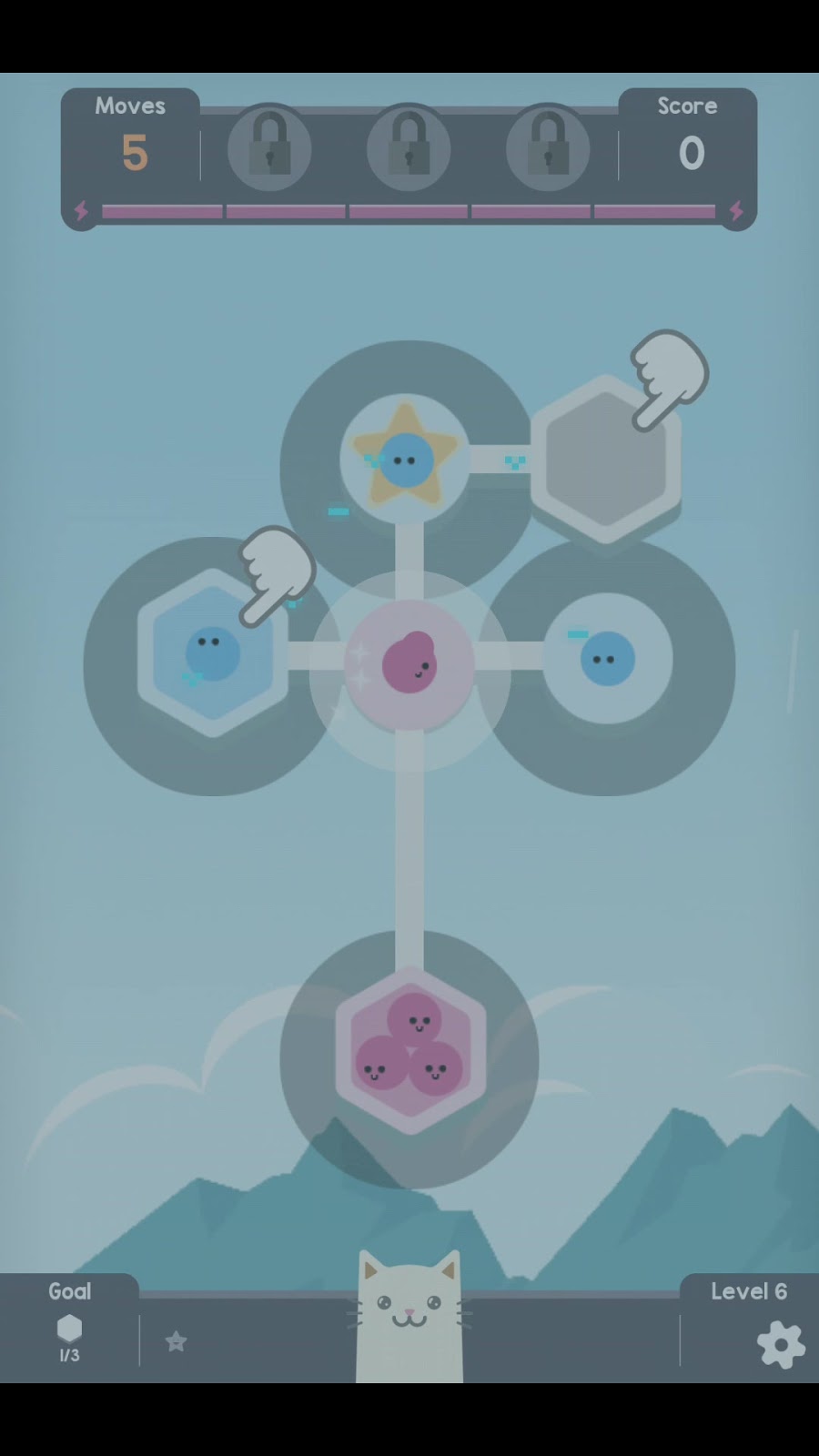
Task: Open the settings gear
Action: 781,1344
